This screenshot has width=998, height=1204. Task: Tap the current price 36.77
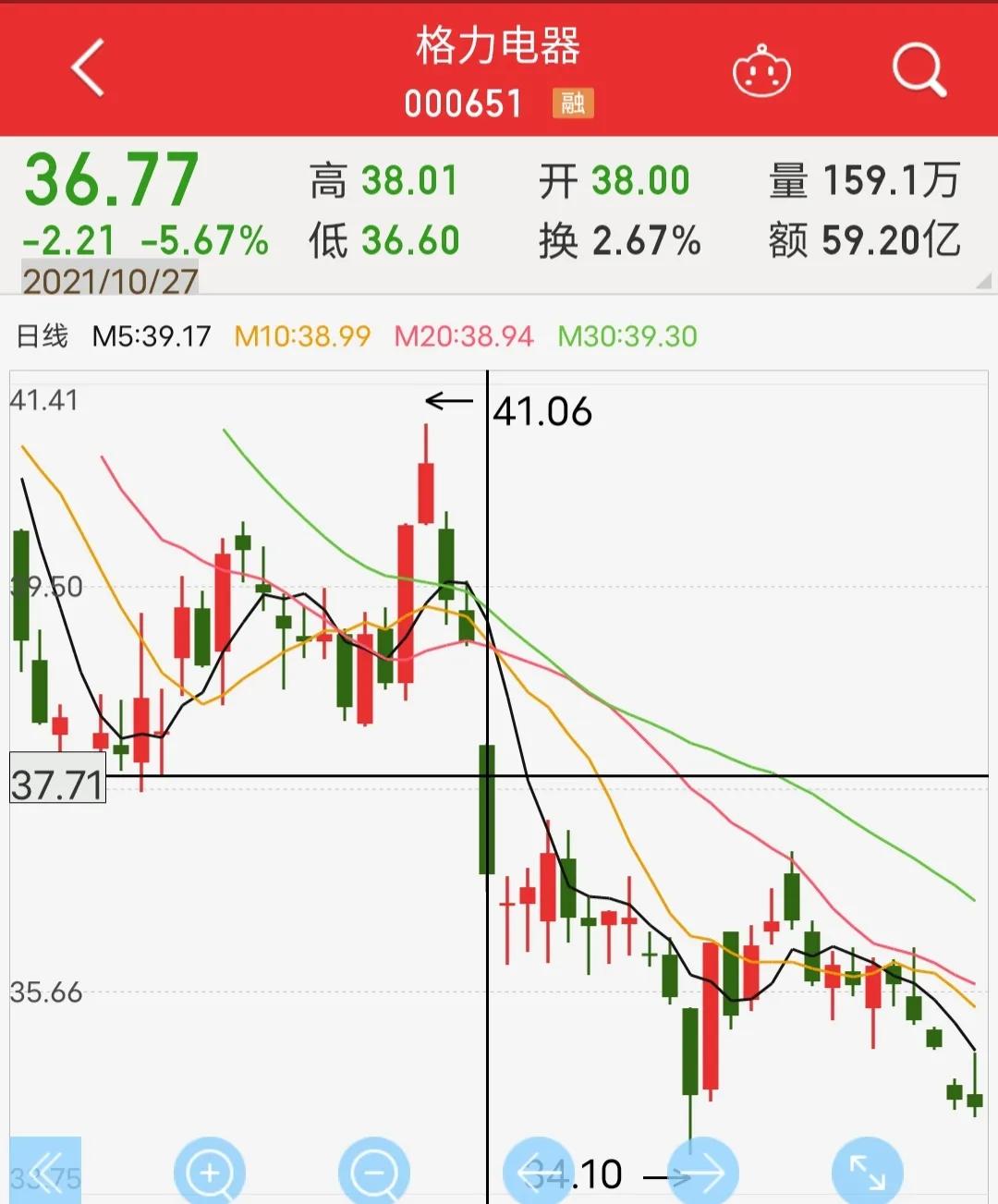pos(111,181)
